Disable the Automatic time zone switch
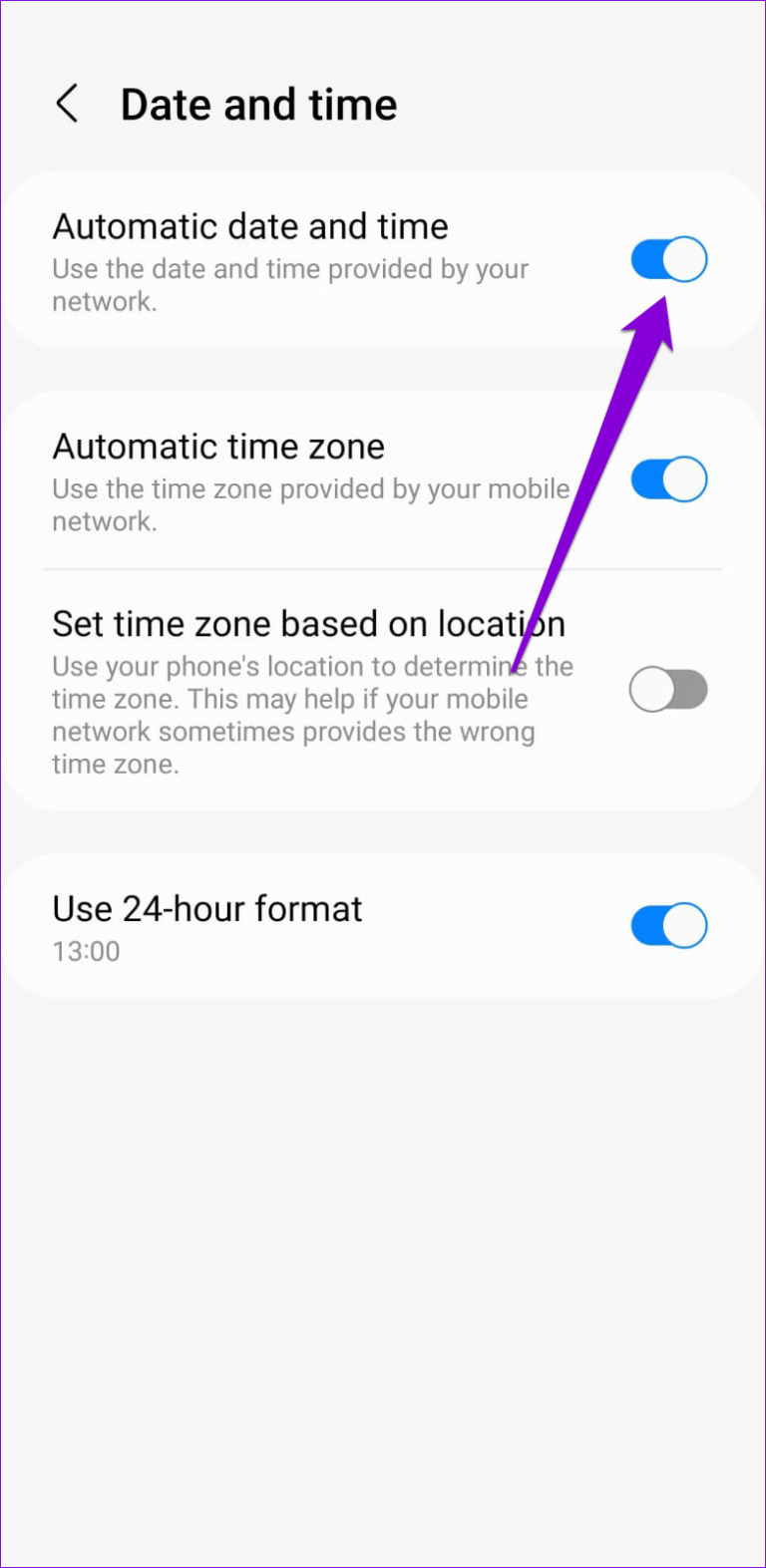Screen dimensions: 766x1568 click(x=667, y=479)
